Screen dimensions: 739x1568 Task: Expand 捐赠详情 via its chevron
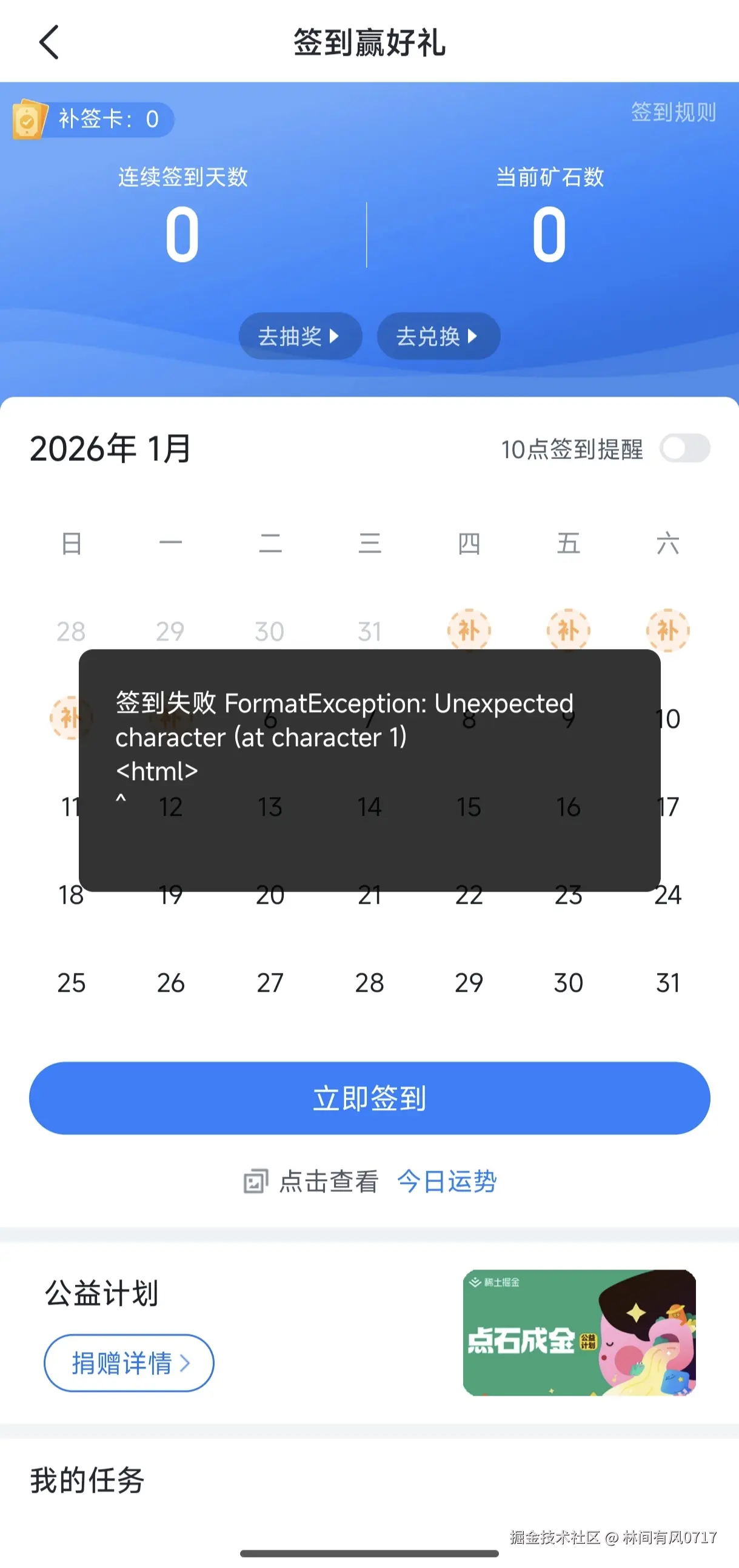click(186, 1362)
